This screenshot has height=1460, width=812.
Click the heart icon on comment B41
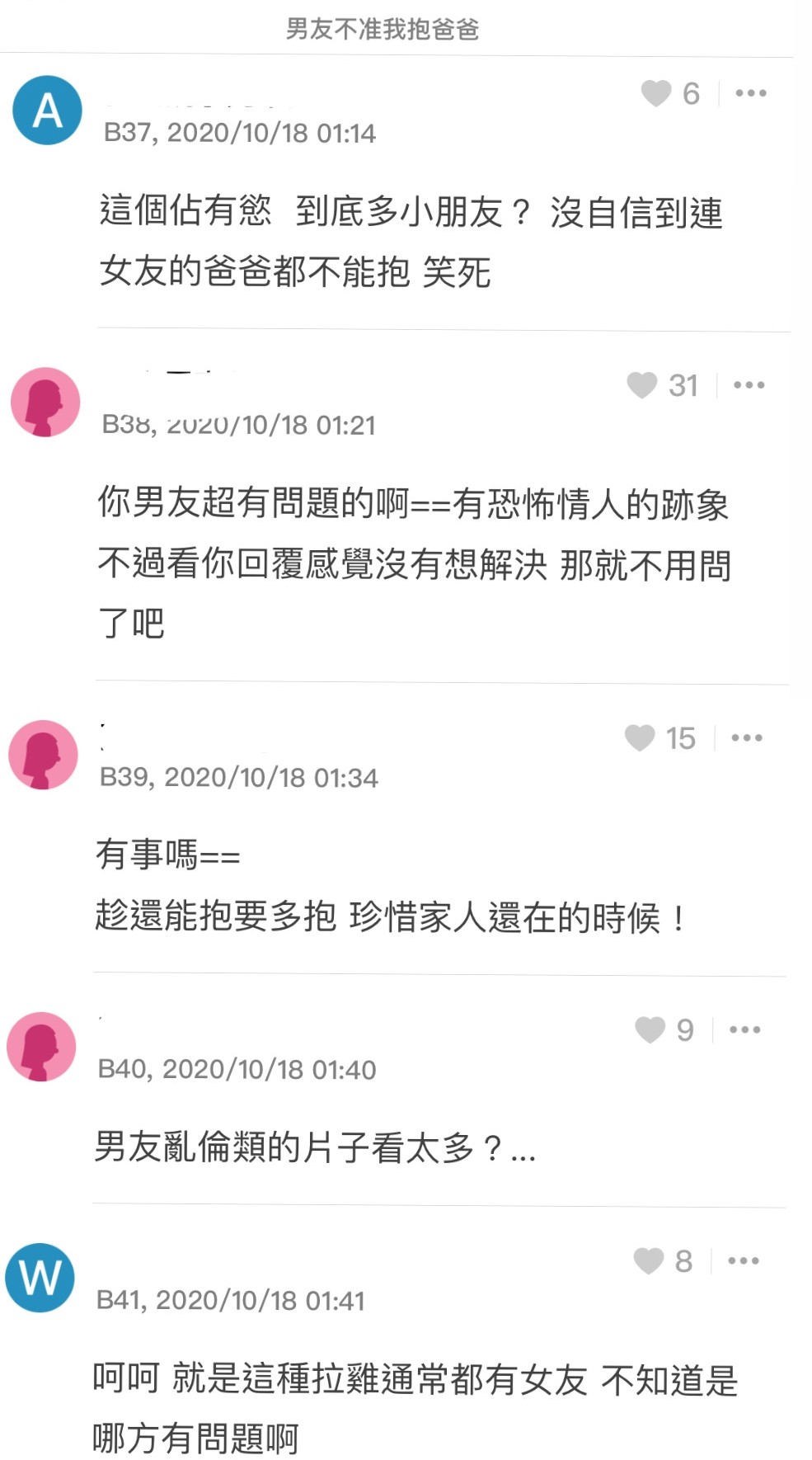click(x=647, y=1260)
